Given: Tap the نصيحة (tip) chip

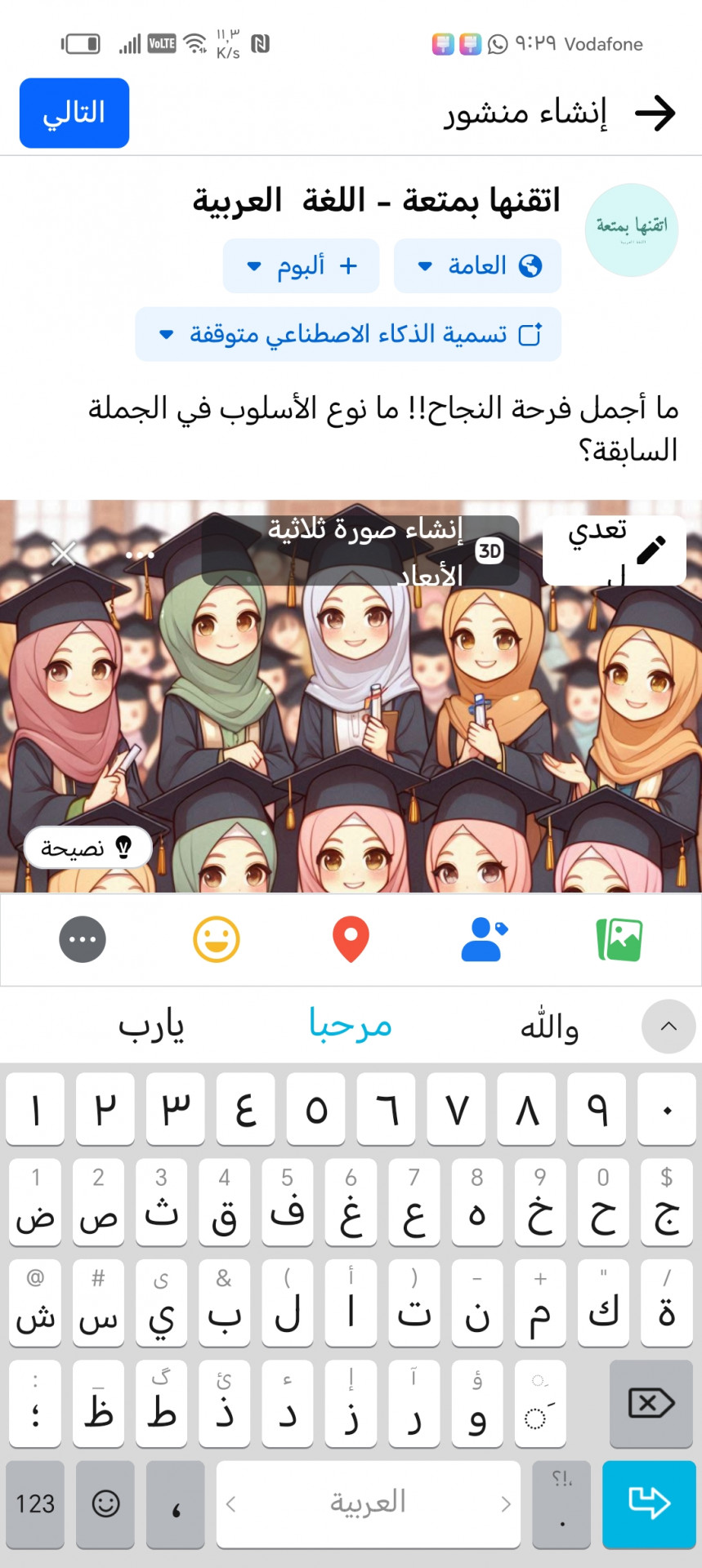Looking at the screenshot, I should (x=87, y=848).
